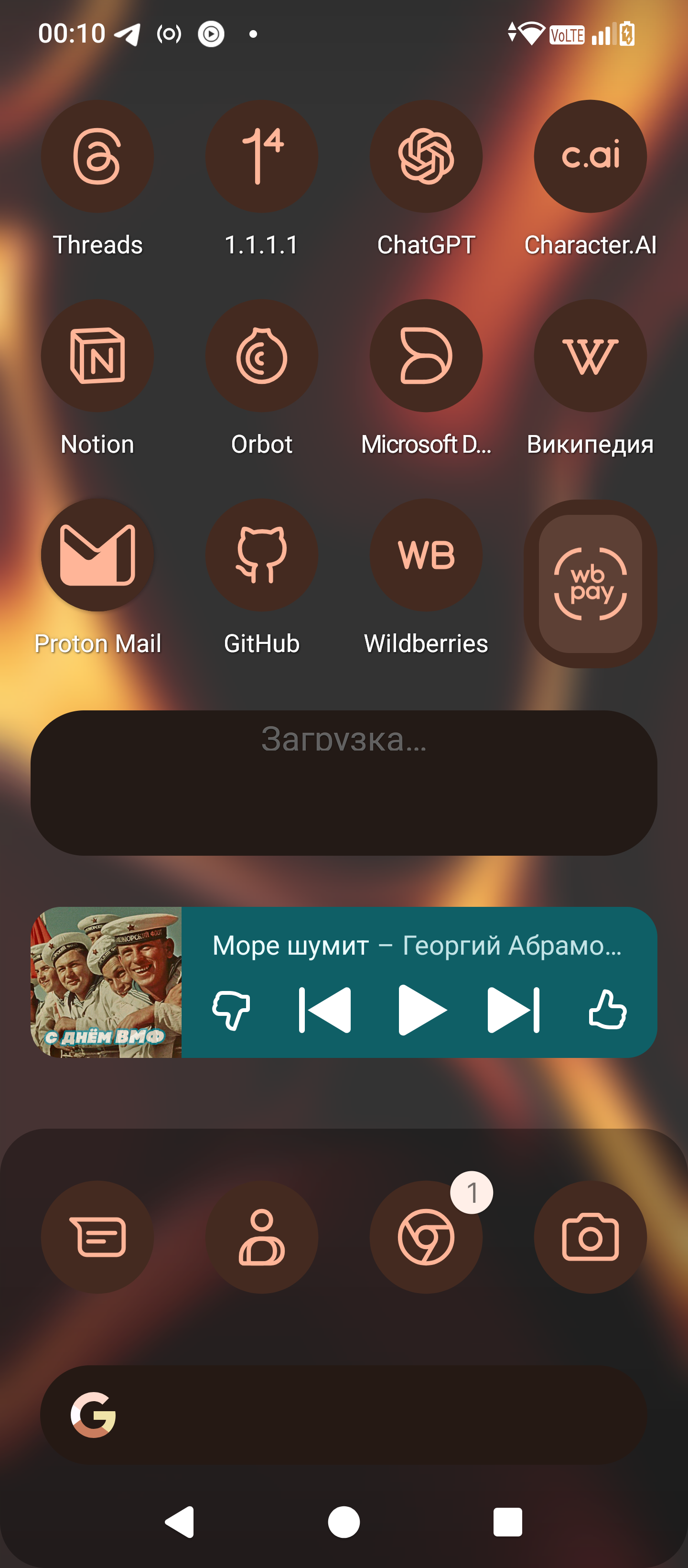Launch Character.AI
Image resolution: width=688 pixels, height=1568 pixels.
[590, 156]
